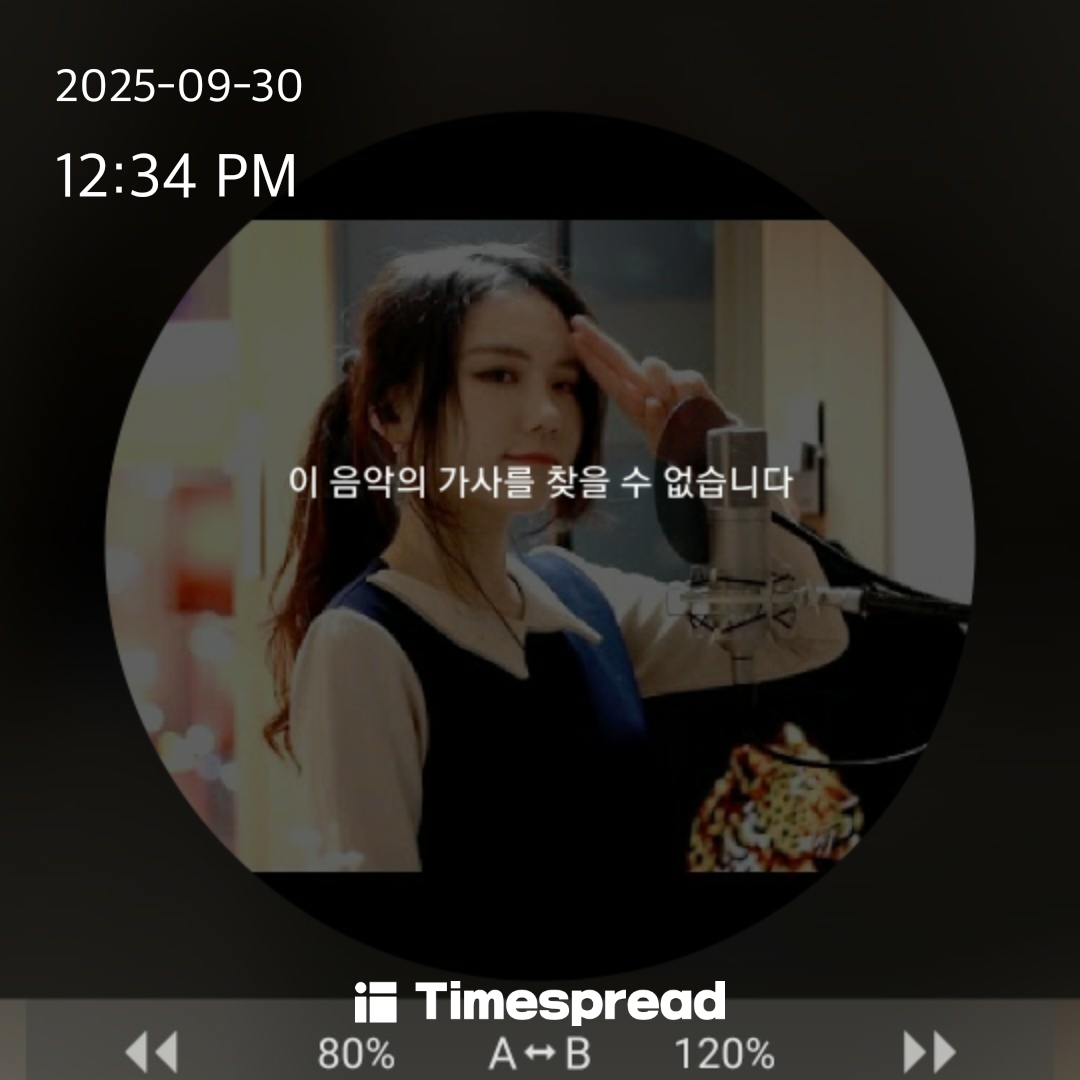The width and height of the screenshot is (1080, 1080).
Task: Enable the A↔B repeat section
Action: 540,1054
